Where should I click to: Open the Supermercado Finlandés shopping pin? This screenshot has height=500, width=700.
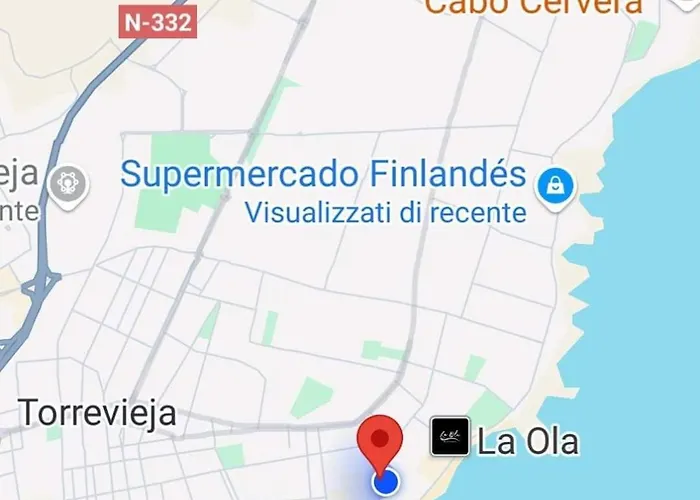tap(553, 186)
